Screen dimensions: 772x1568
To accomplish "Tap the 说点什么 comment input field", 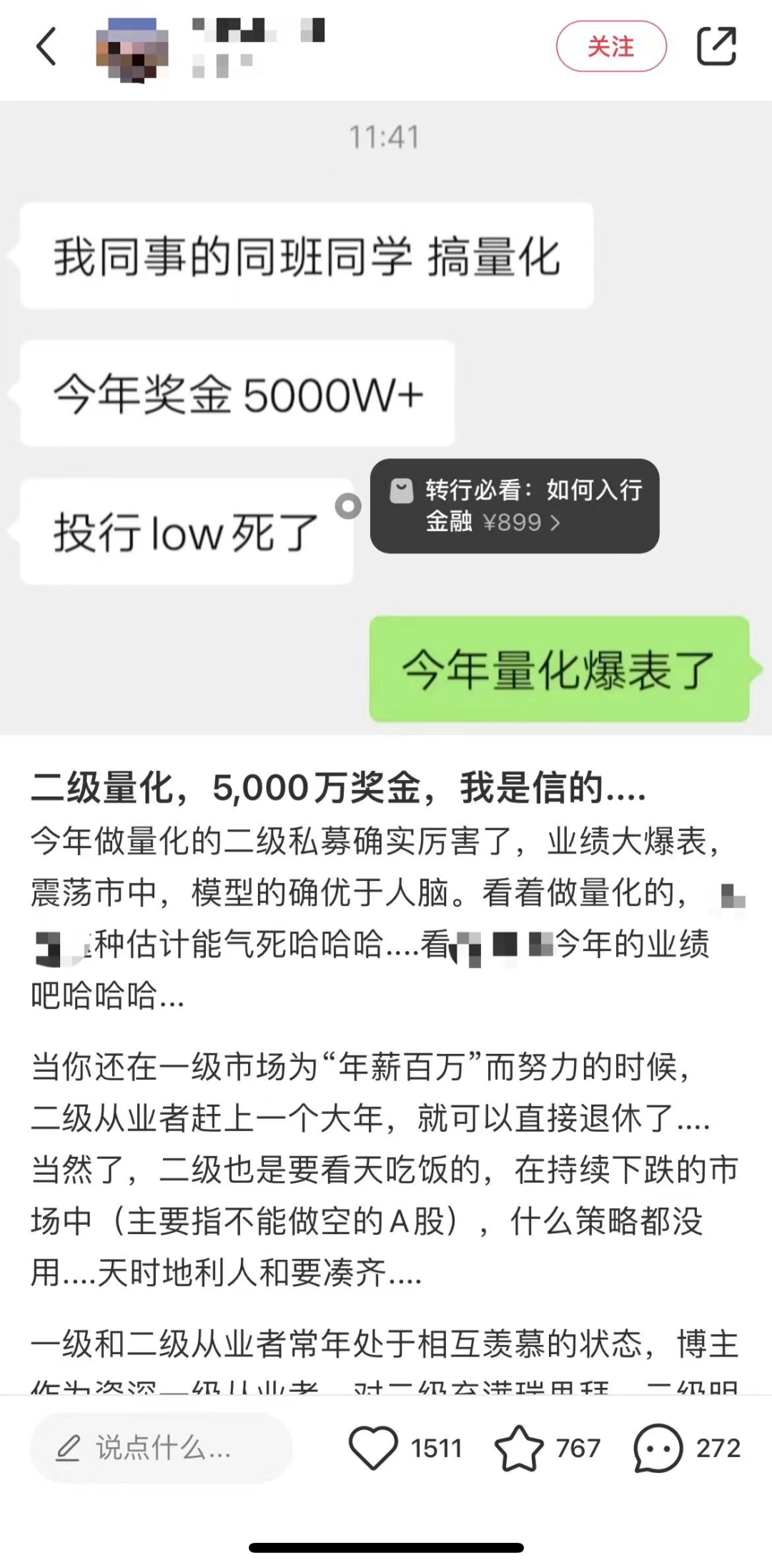I will [162, 1448].
